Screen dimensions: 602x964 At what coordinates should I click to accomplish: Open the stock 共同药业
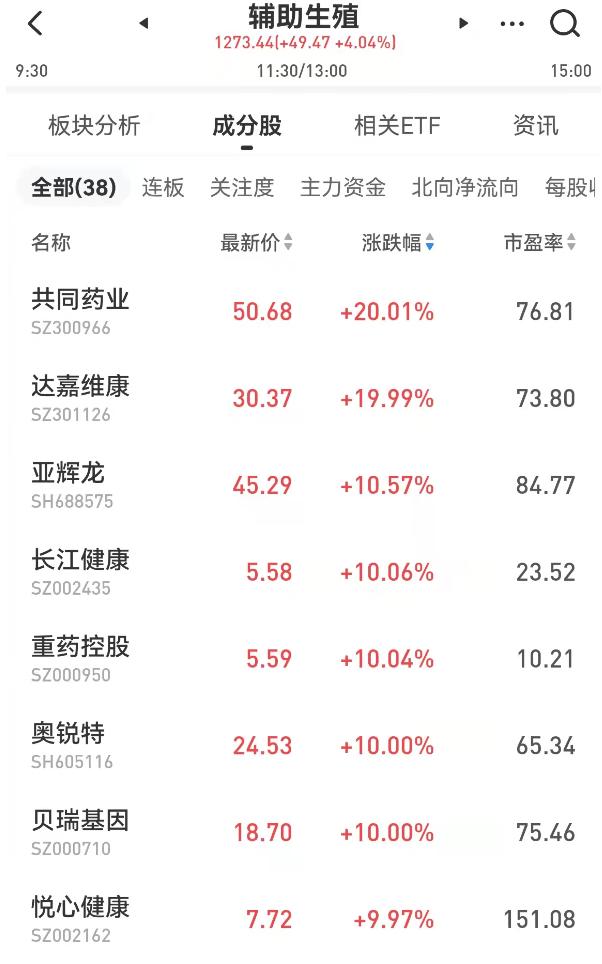[x=81, y=311]
